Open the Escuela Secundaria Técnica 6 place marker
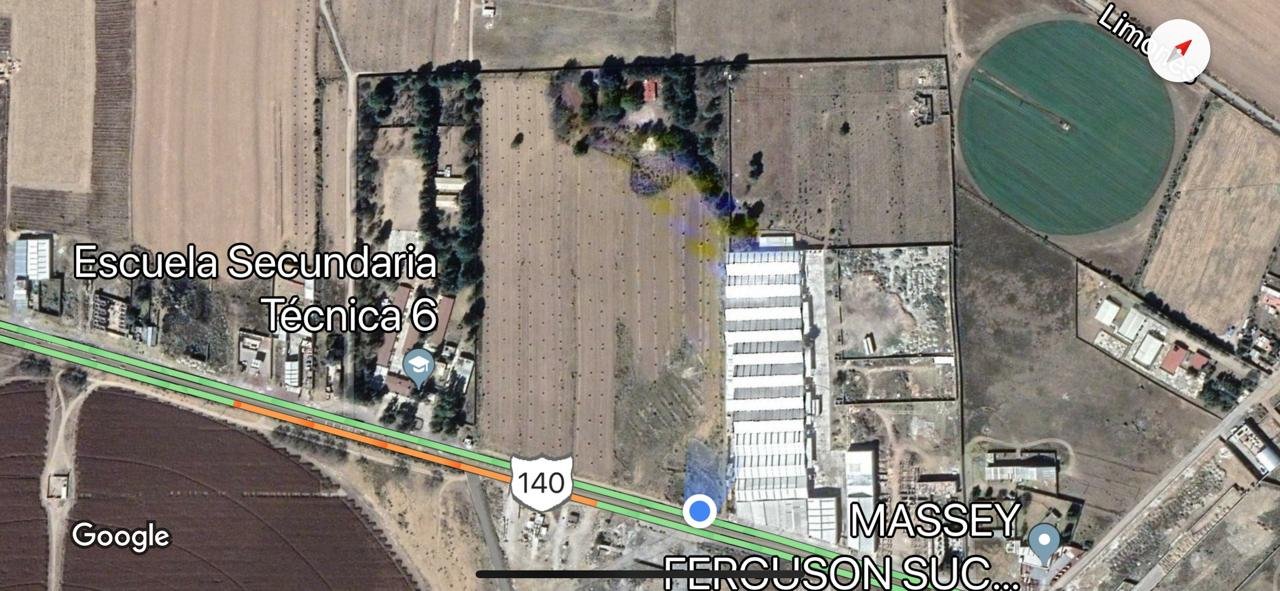The width and height of the screenshot is (1280, 591). (419, 364)
